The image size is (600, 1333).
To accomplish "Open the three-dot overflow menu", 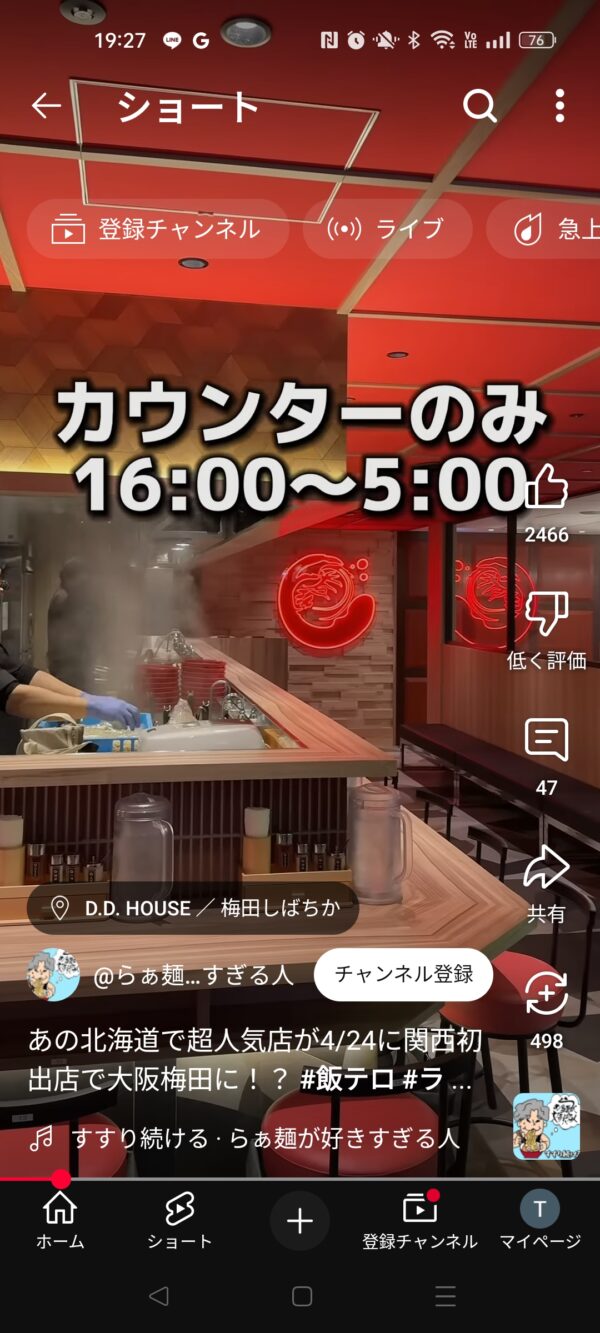I will click(559, 105).
